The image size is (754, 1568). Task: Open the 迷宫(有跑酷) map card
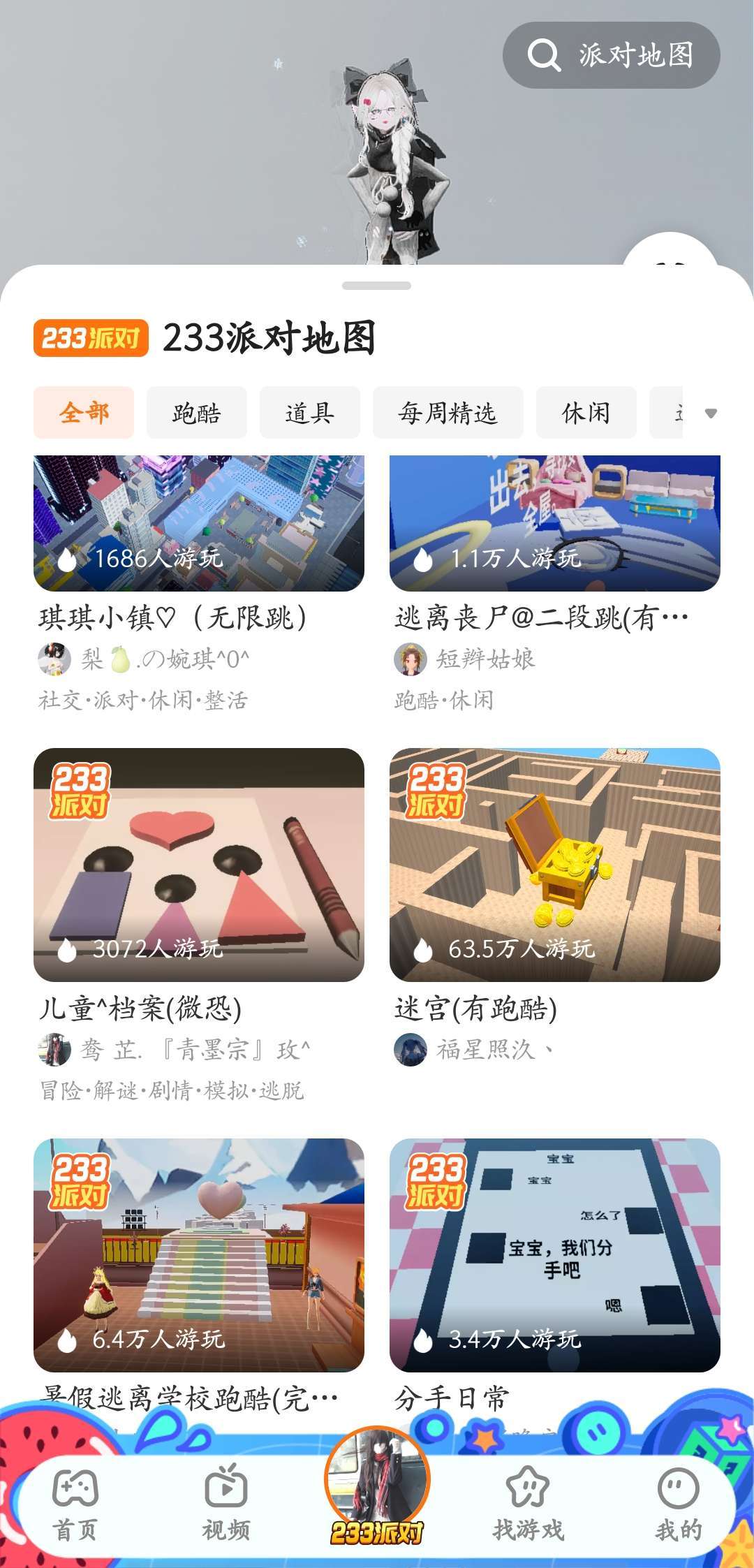point(554,865)
